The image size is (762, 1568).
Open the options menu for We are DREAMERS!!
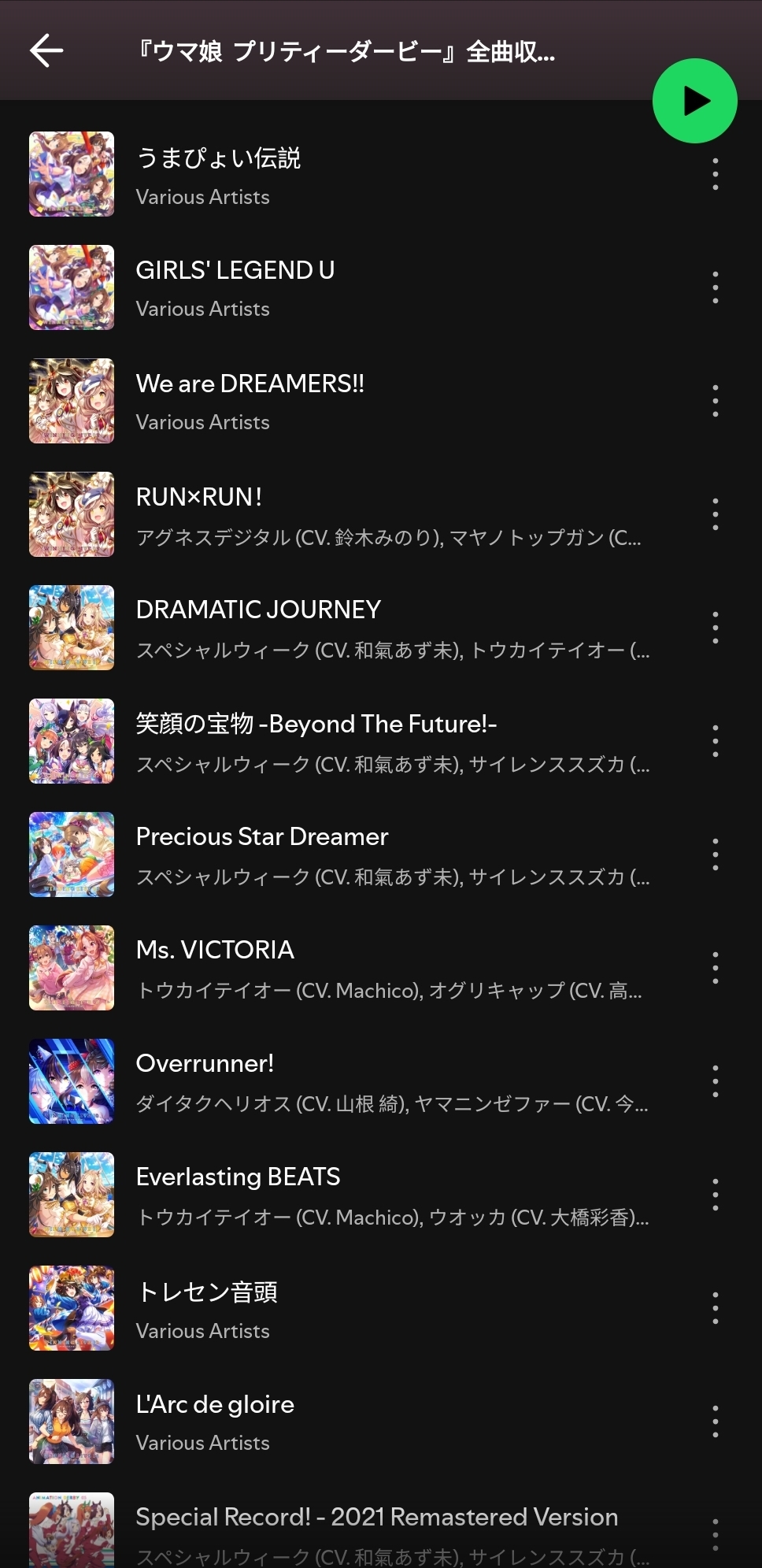715,401
